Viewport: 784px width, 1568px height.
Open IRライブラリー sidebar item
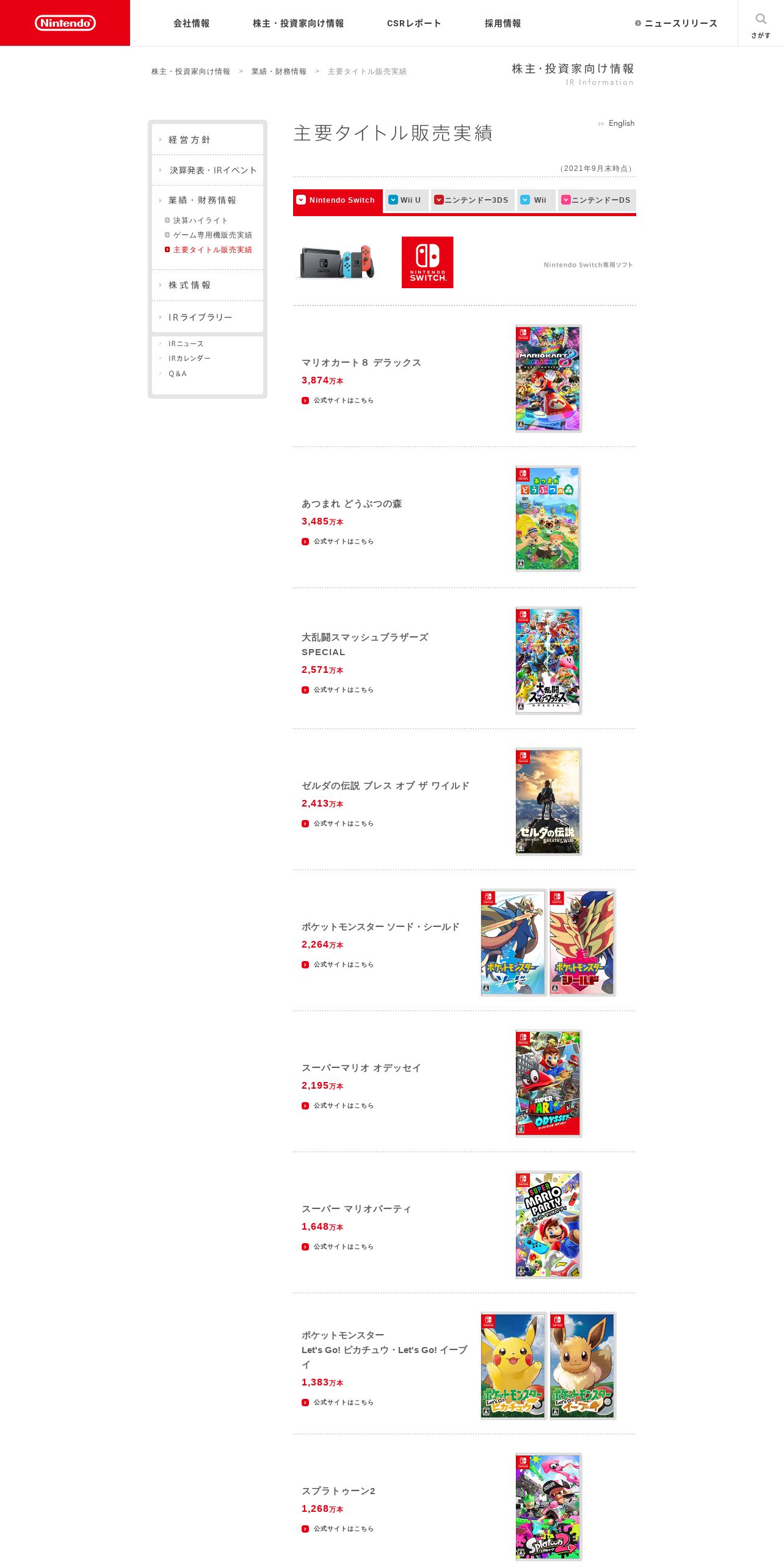208,318
